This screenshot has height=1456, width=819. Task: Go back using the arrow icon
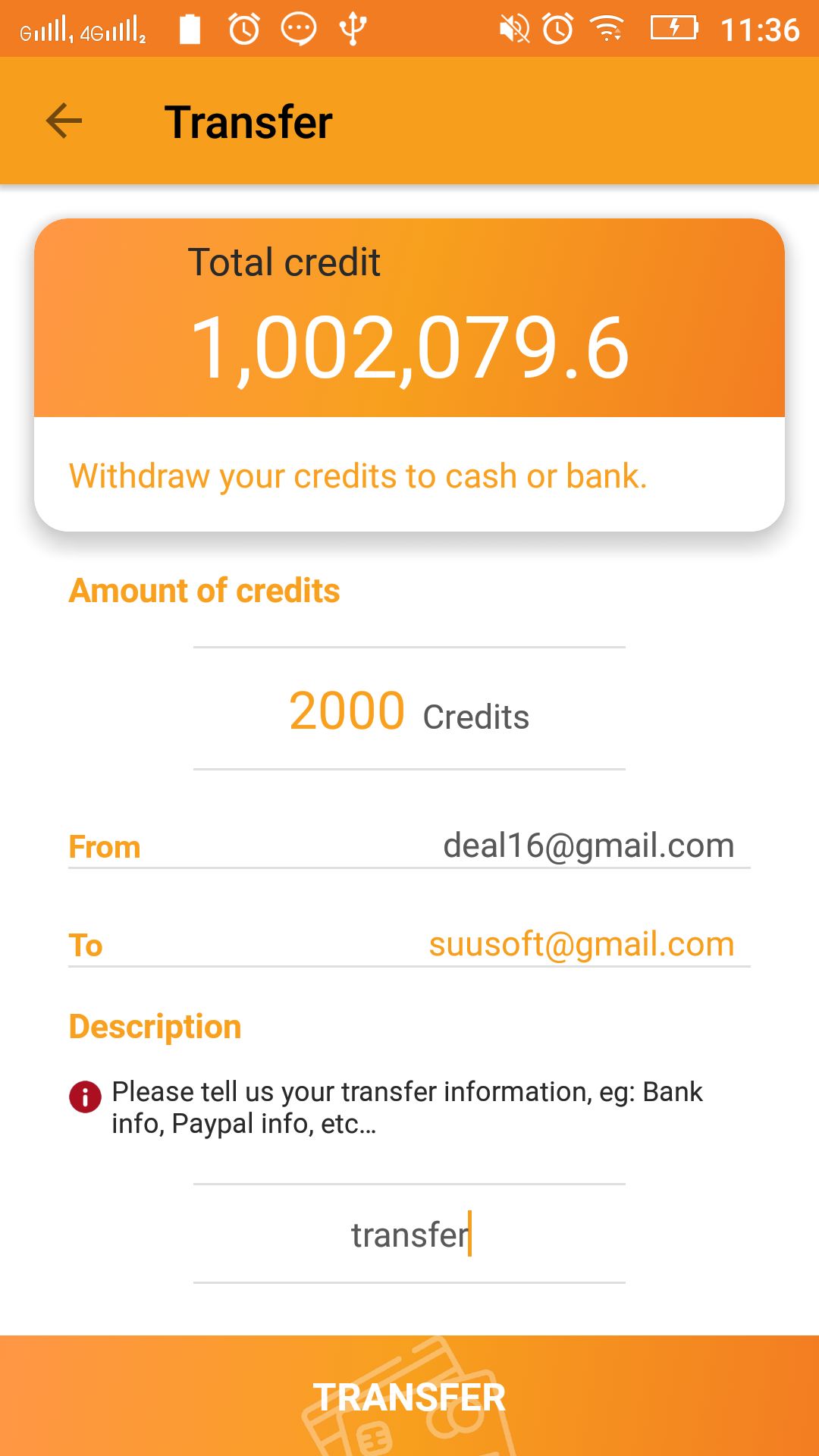(x=64, y=121)
